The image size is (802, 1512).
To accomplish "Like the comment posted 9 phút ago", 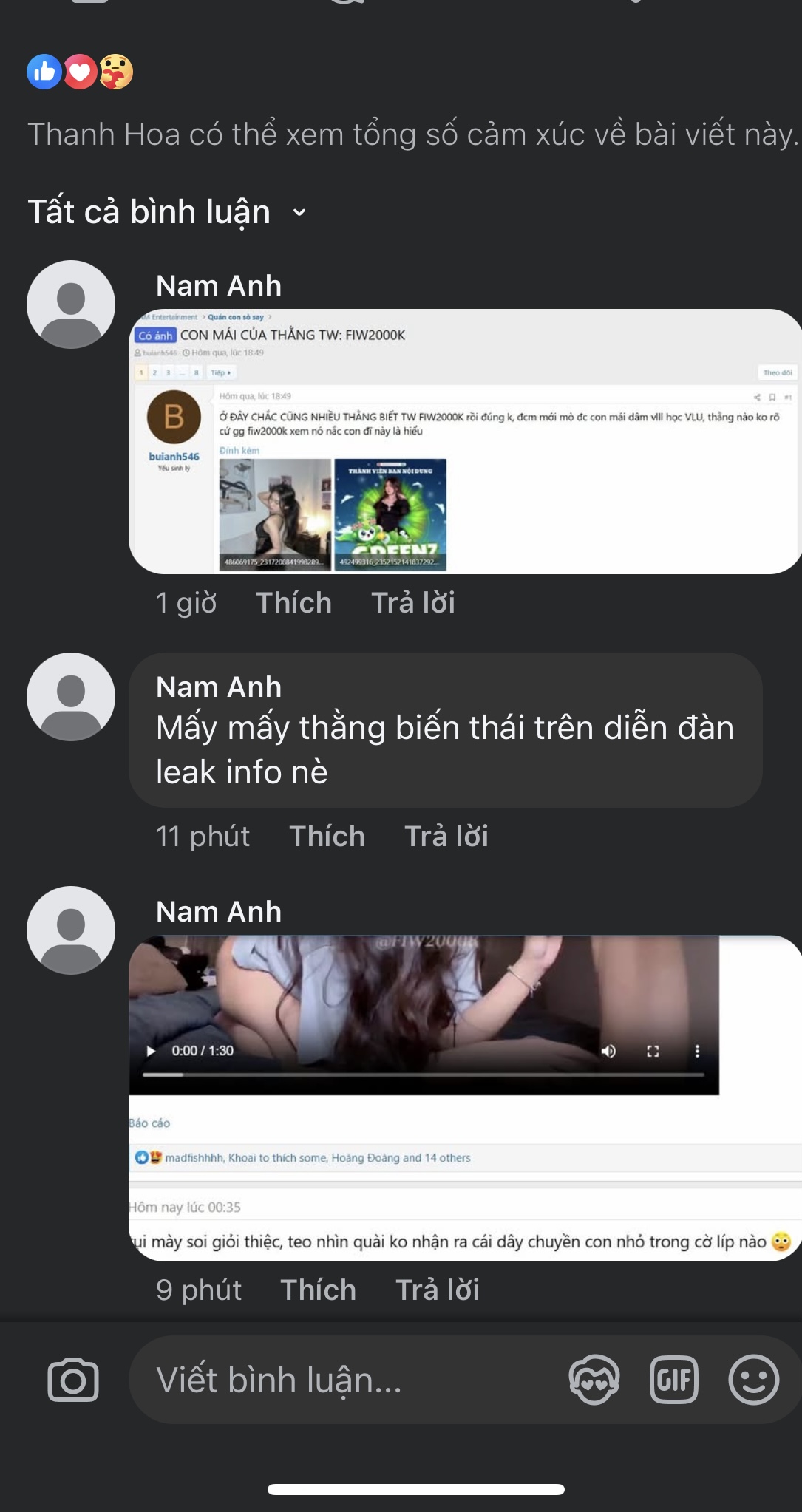I will tap(318, 1290).
